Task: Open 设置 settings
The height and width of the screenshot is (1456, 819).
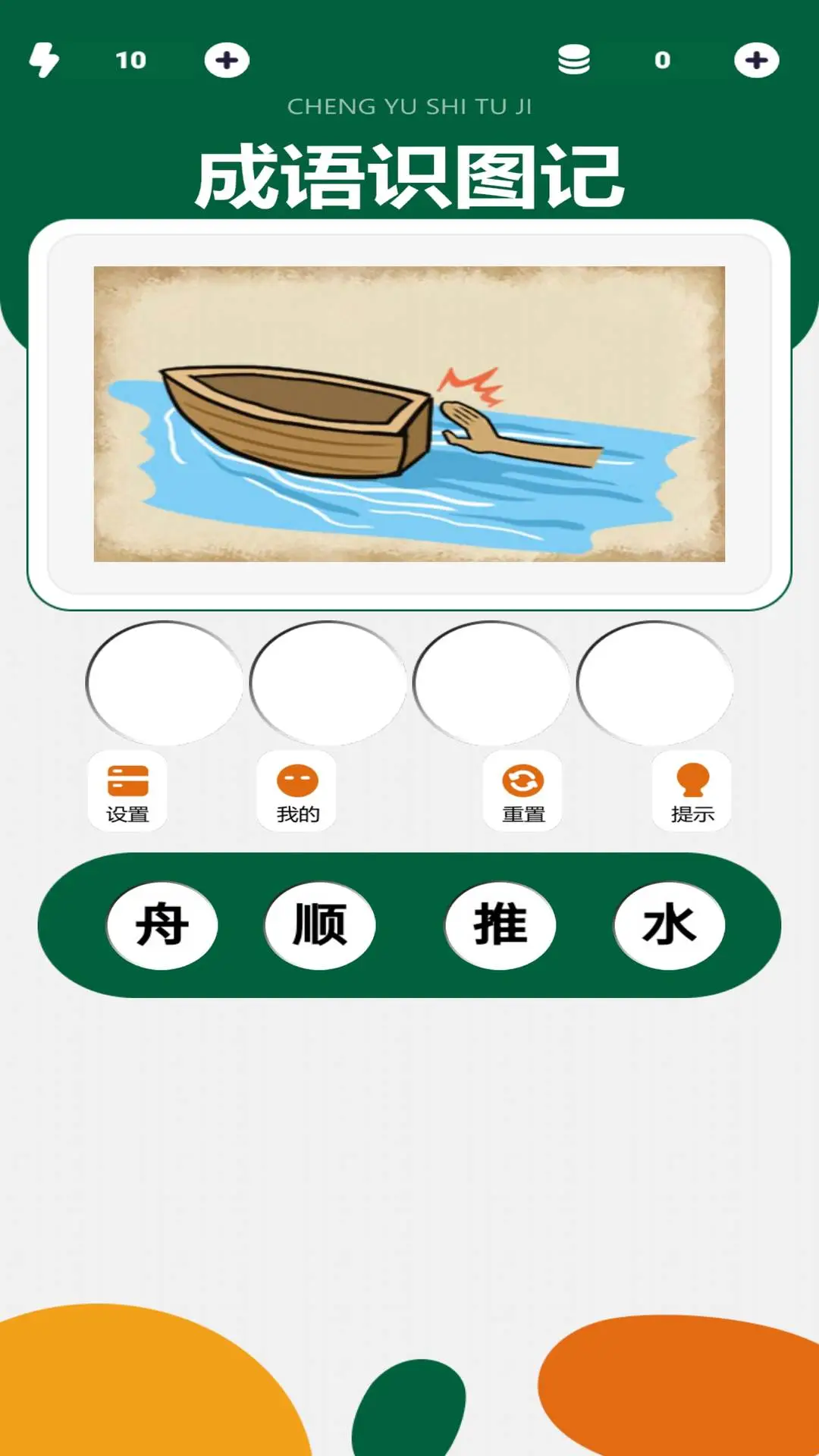Action: tap(127, 791)
